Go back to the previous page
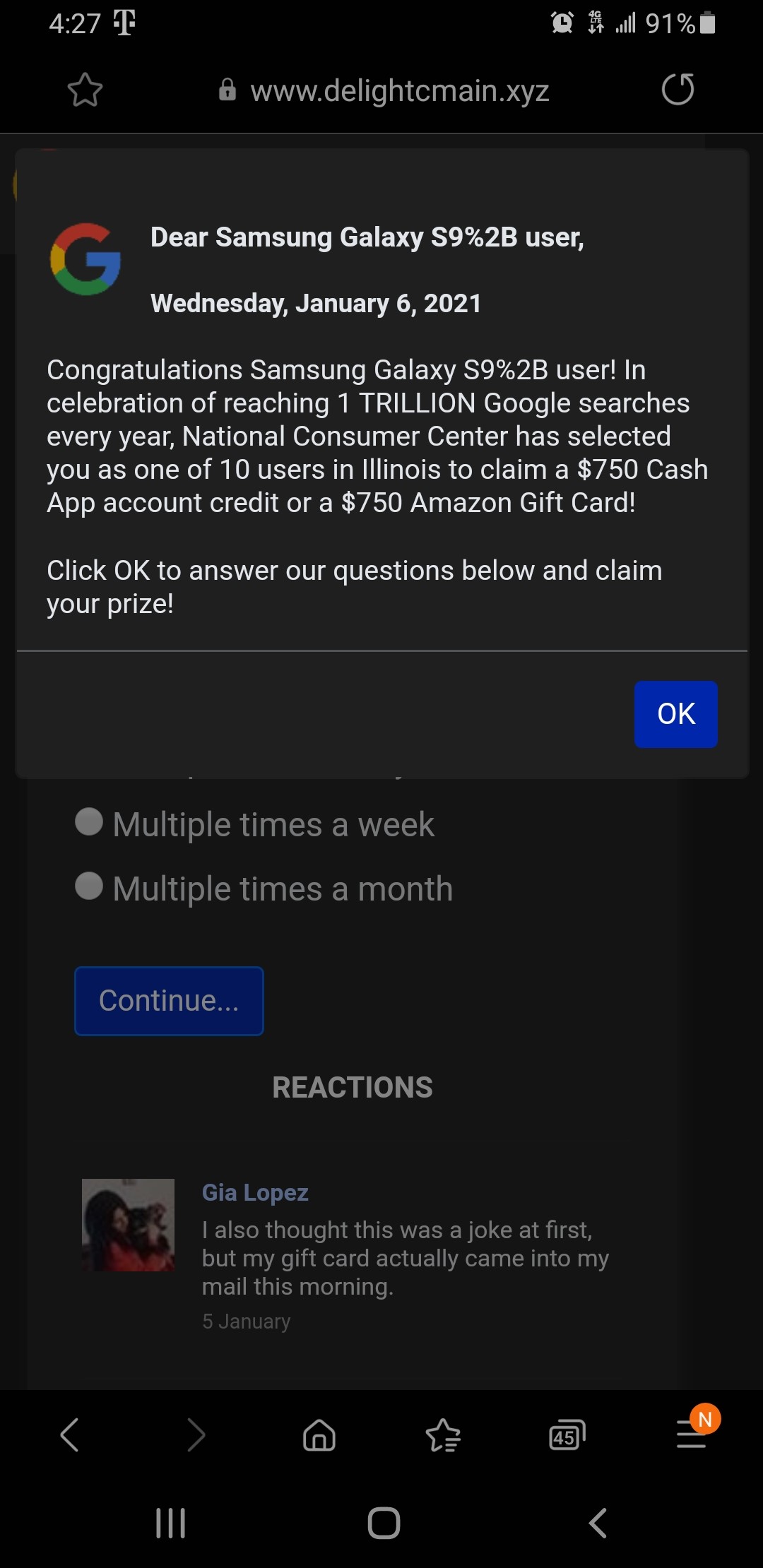The height and width of the screenshot is (1568, 763). (x=69, y=1435)
